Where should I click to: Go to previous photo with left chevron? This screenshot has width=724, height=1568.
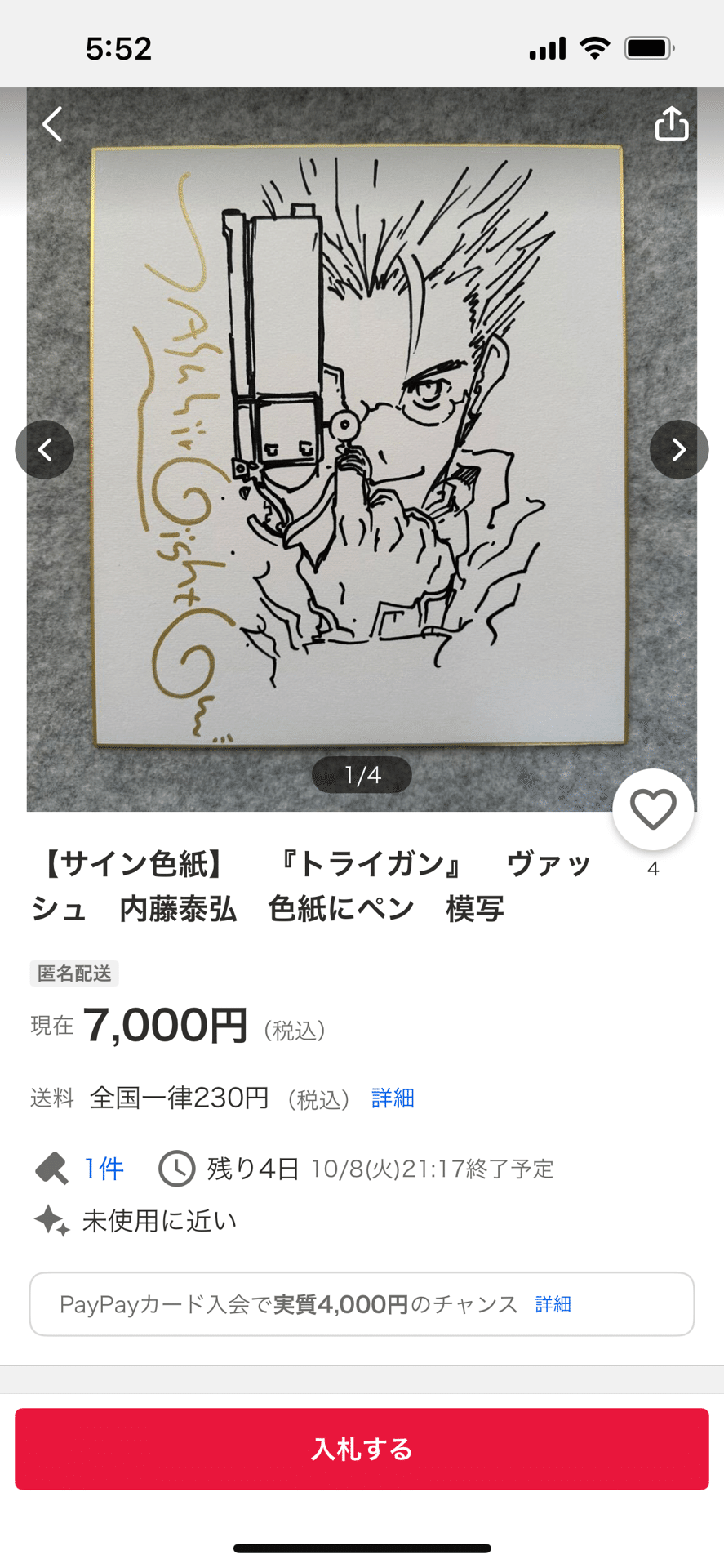45,449
